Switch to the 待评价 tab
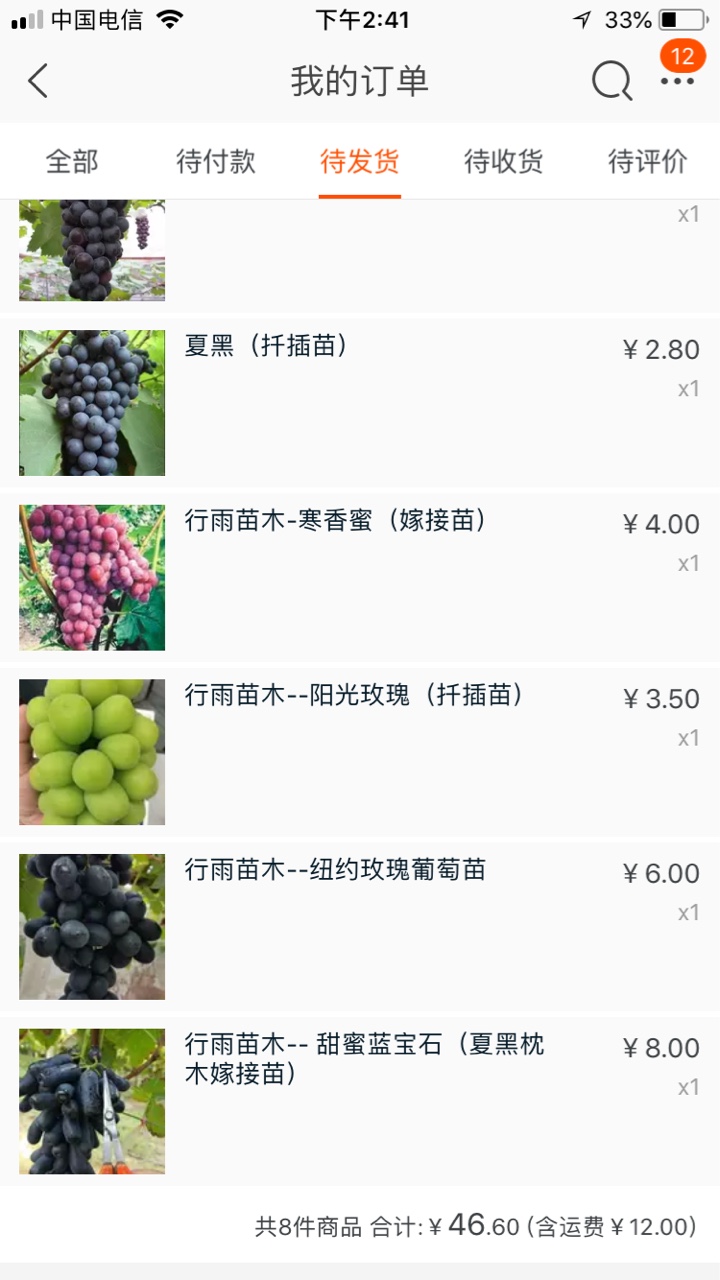Image resolution: width=720 pixels, height=1280 pixels. pos(648,161)
